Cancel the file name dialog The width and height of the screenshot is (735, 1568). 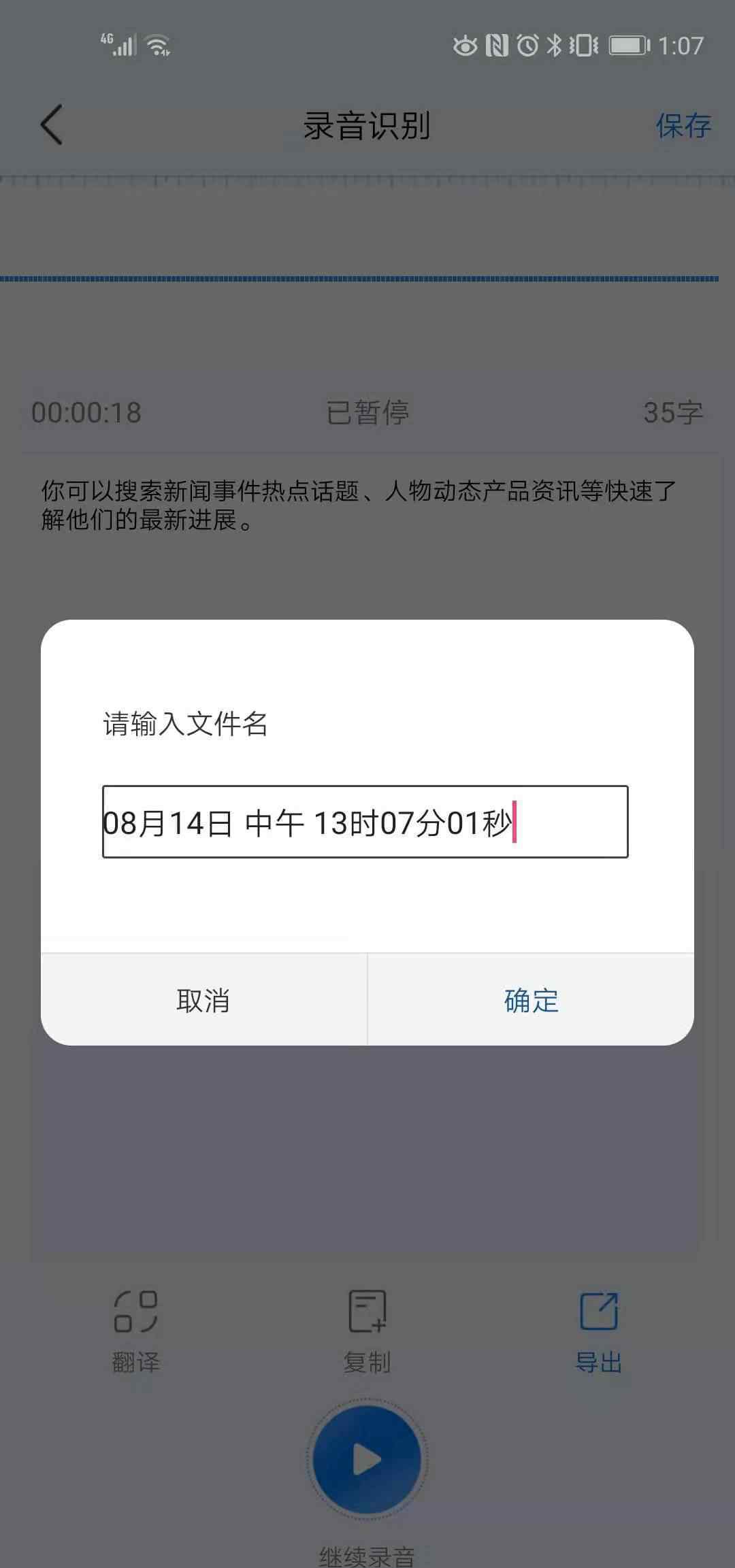203,1000
